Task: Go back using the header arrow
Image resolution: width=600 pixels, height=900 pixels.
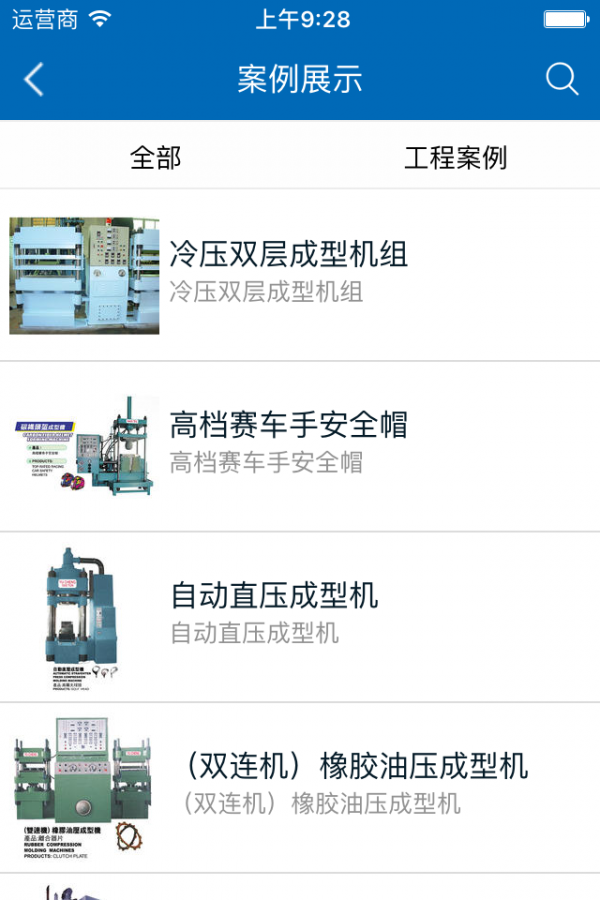Action: [34, 79]
